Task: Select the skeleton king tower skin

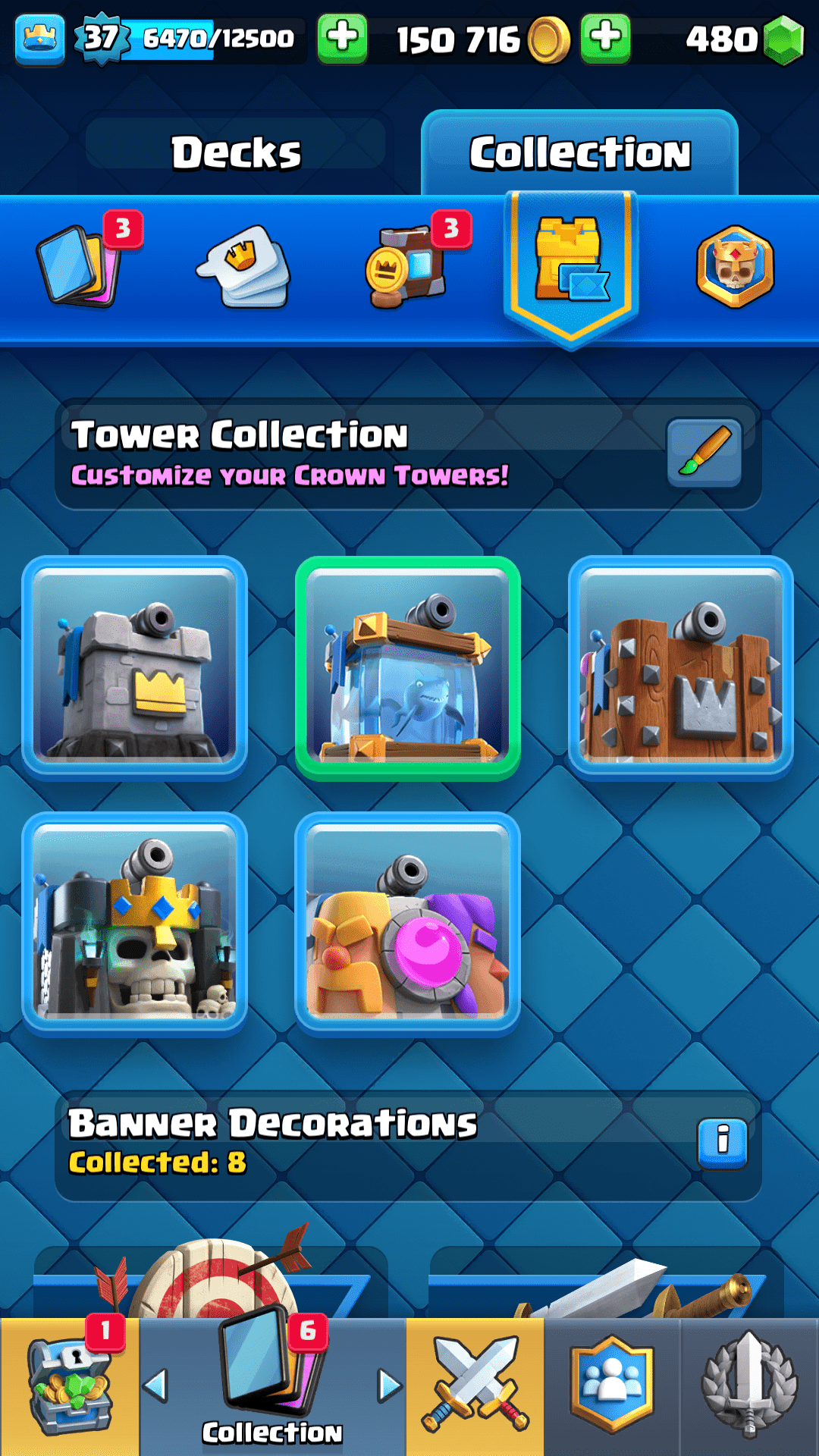Action: pyautogui.click(x=135, y=924)
